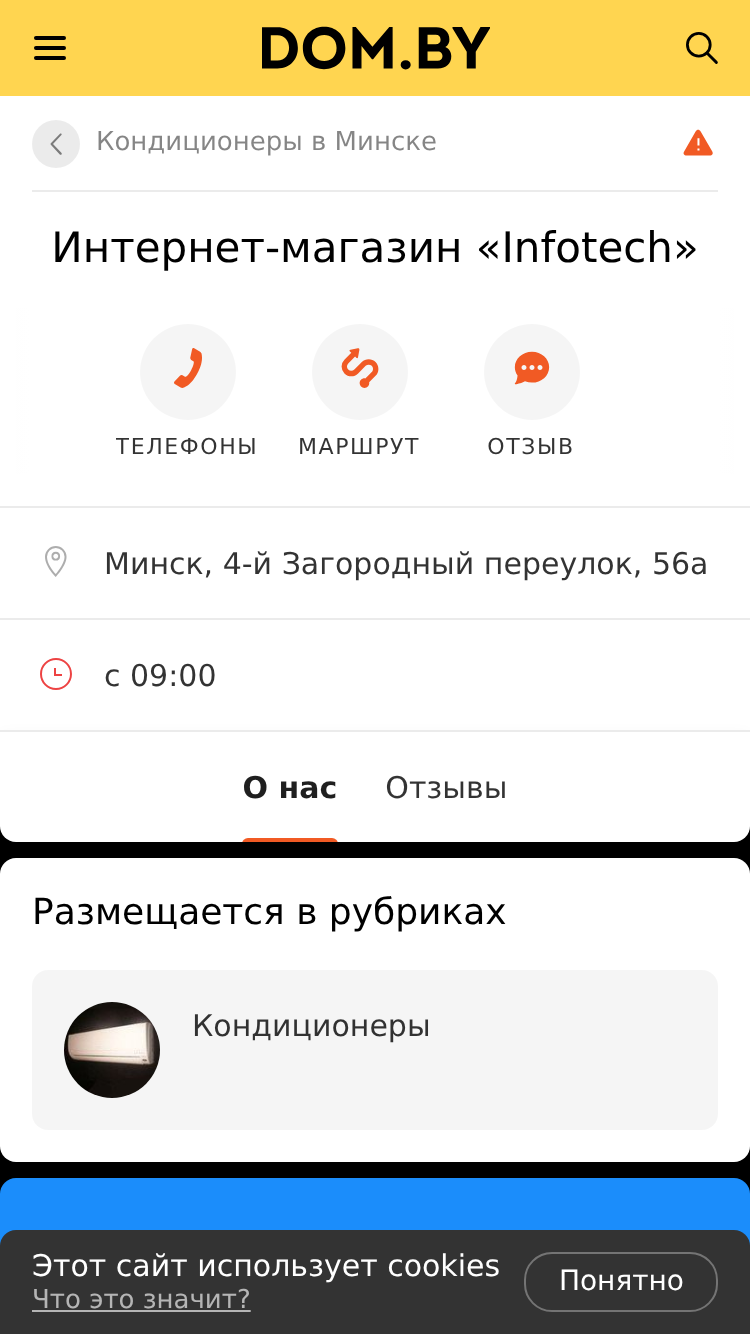Build a route with Маршрут

(359, 372)
